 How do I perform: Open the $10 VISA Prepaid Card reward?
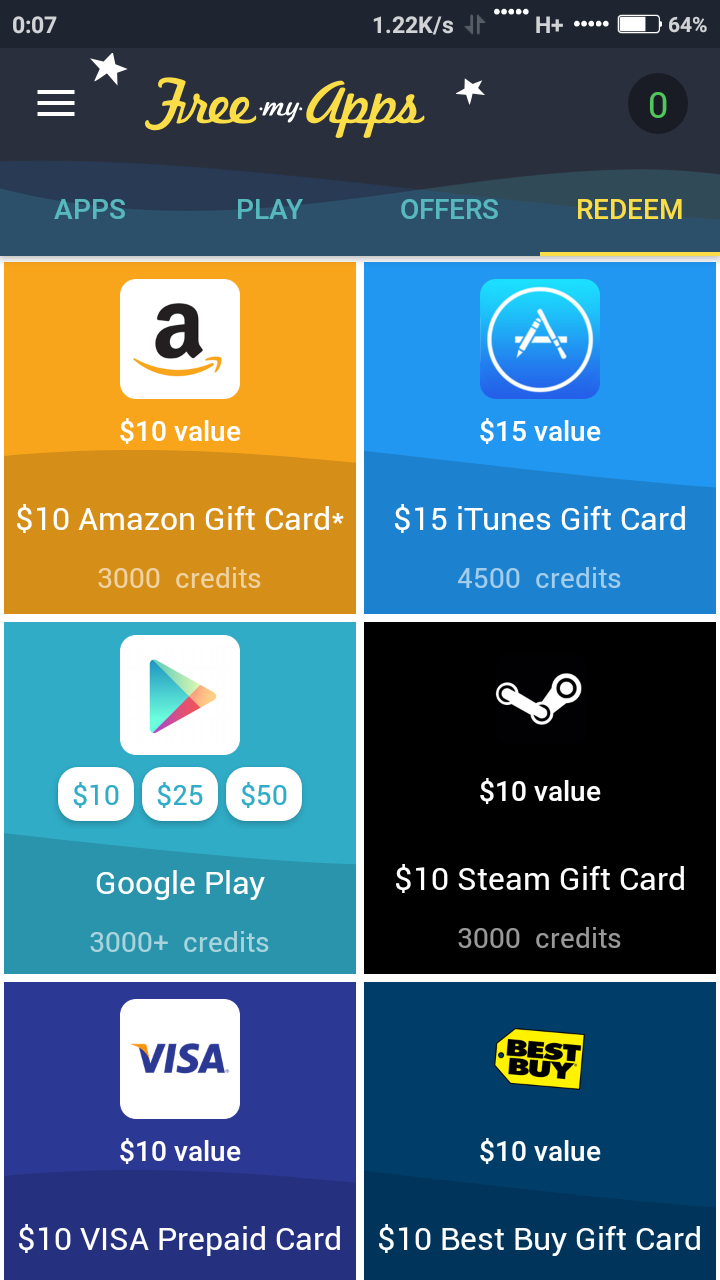180,1130
